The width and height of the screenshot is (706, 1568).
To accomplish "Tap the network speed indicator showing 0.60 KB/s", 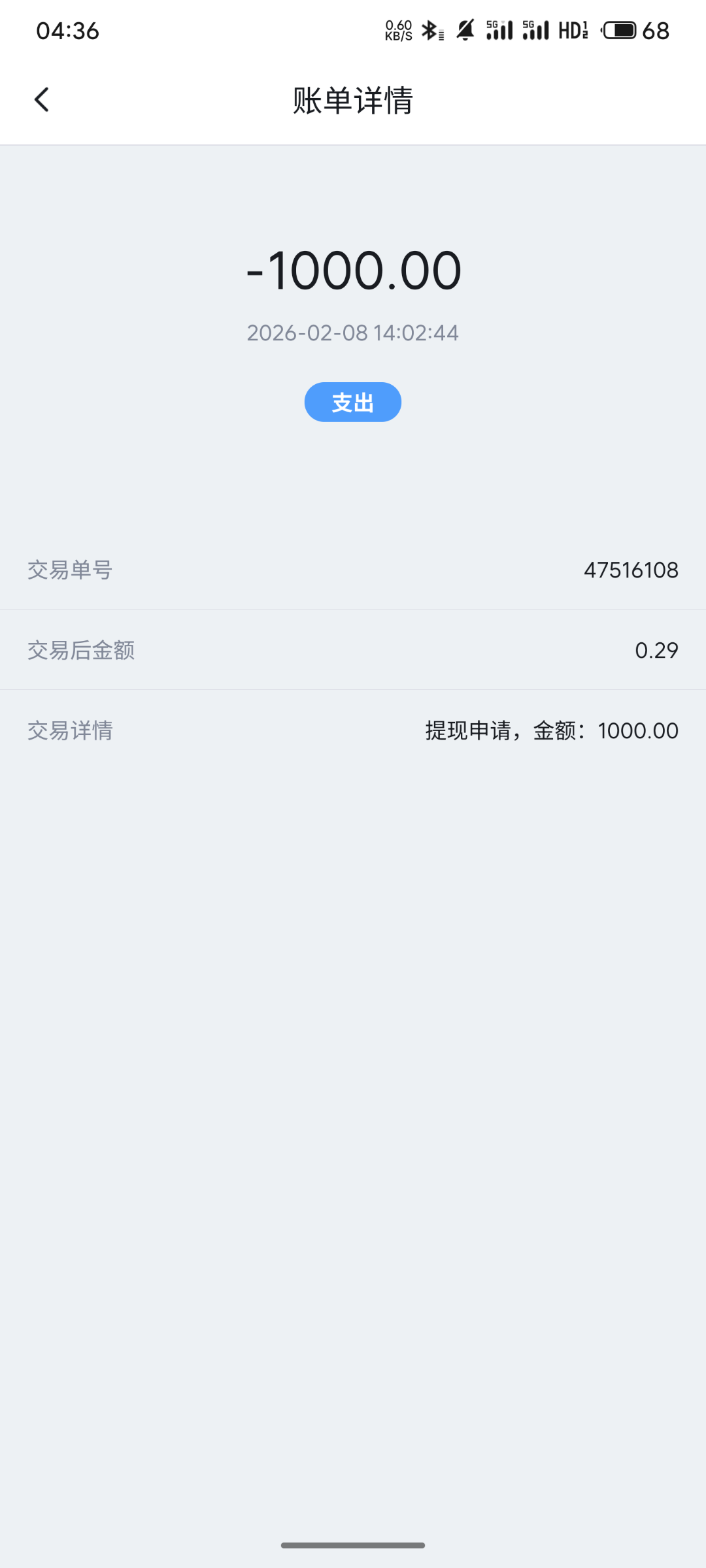I will 396,29.
